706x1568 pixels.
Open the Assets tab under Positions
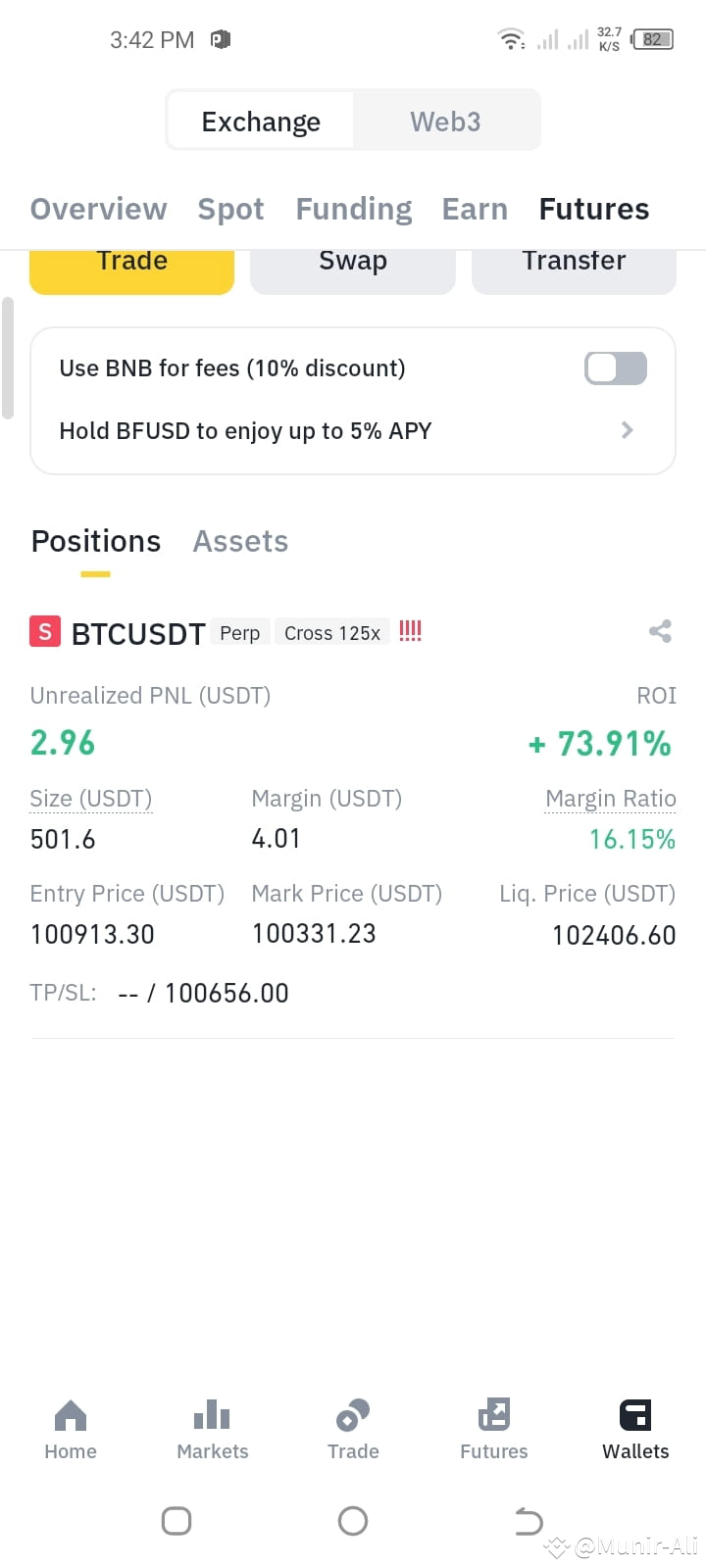(x=240, y=541)
